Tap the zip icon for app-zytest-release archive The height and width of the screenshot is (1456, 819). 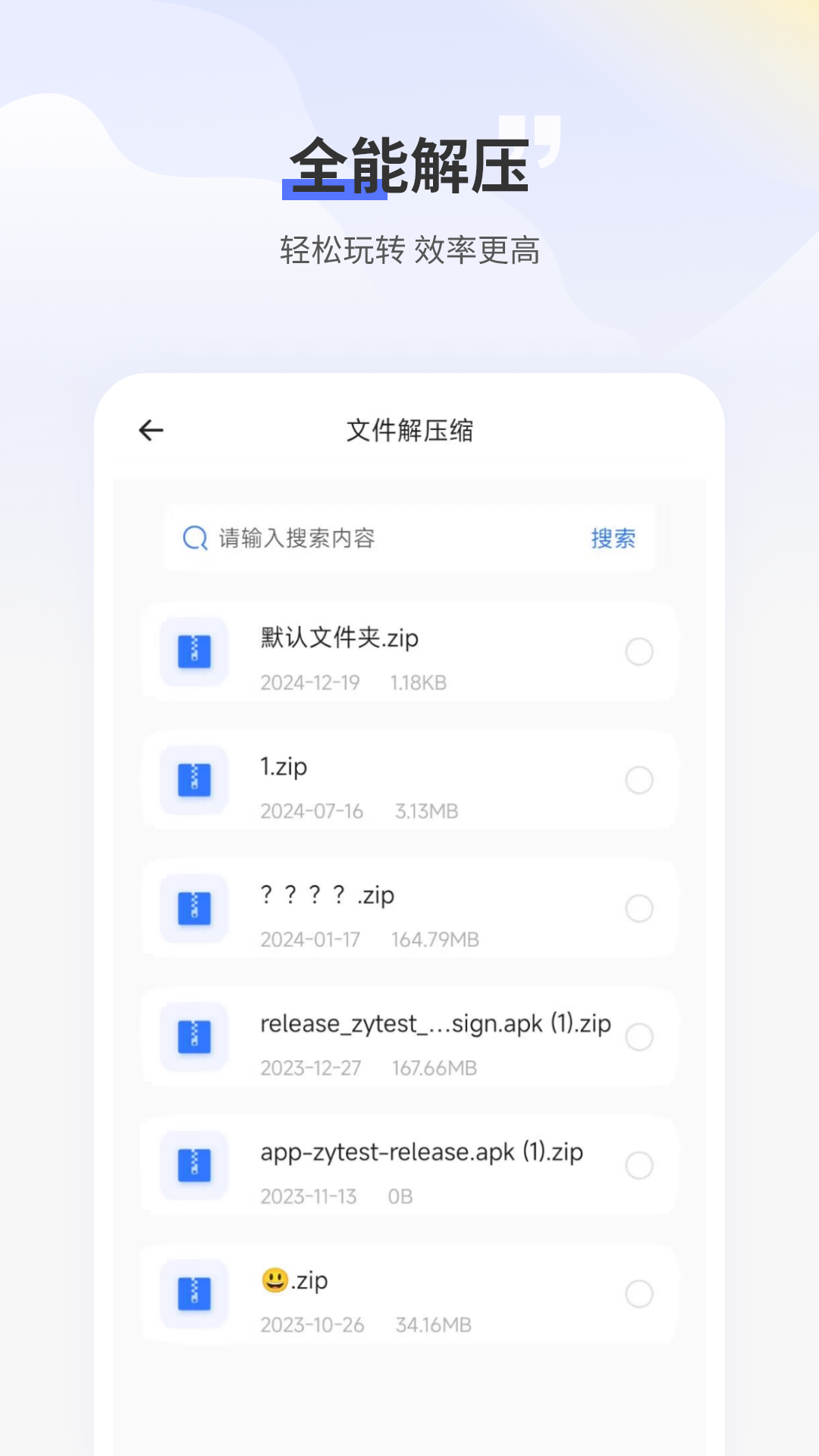194,1167
